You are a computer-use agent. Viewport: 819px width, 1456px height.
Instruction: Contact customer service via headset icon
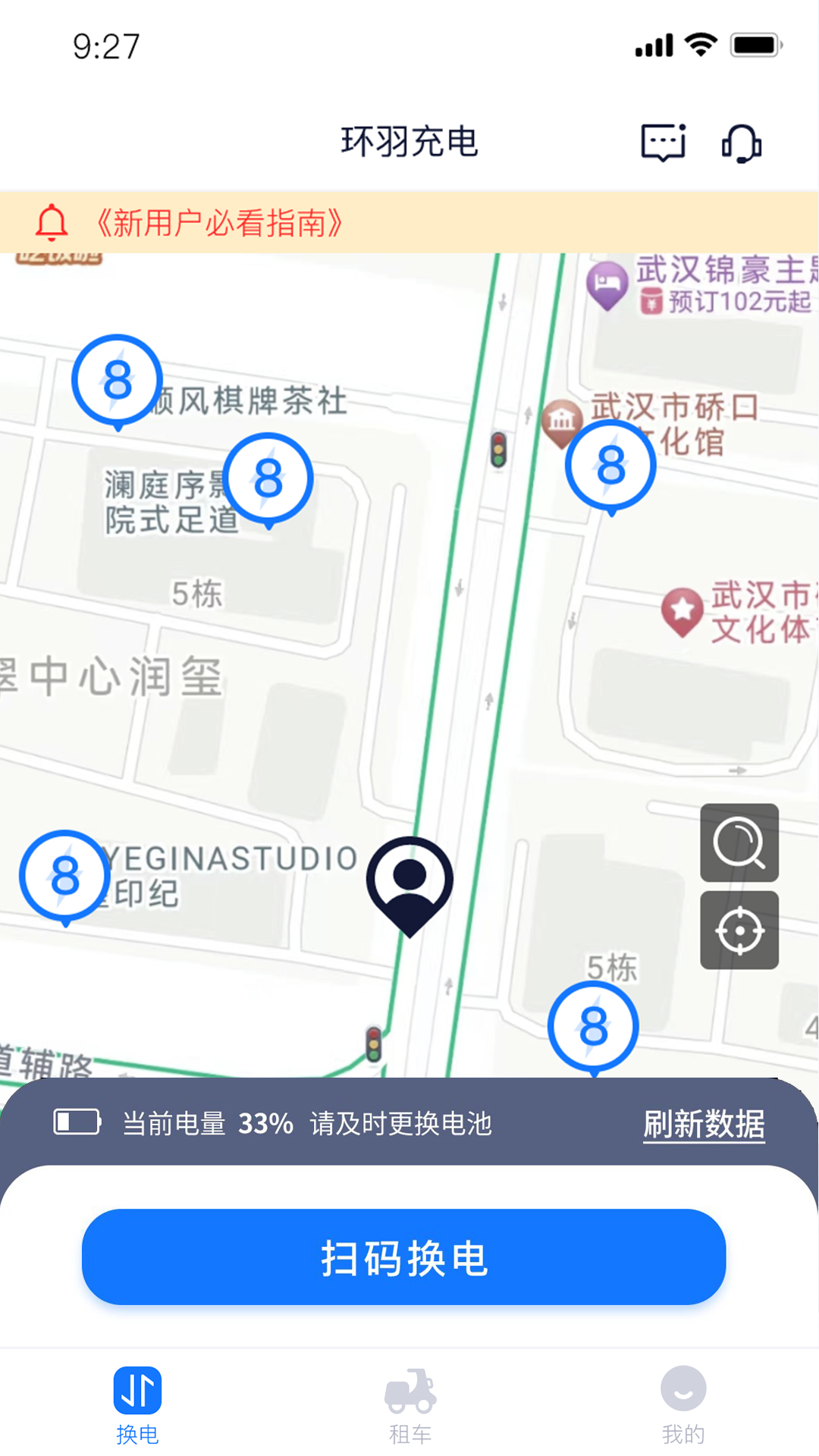[x=741, y=143]
